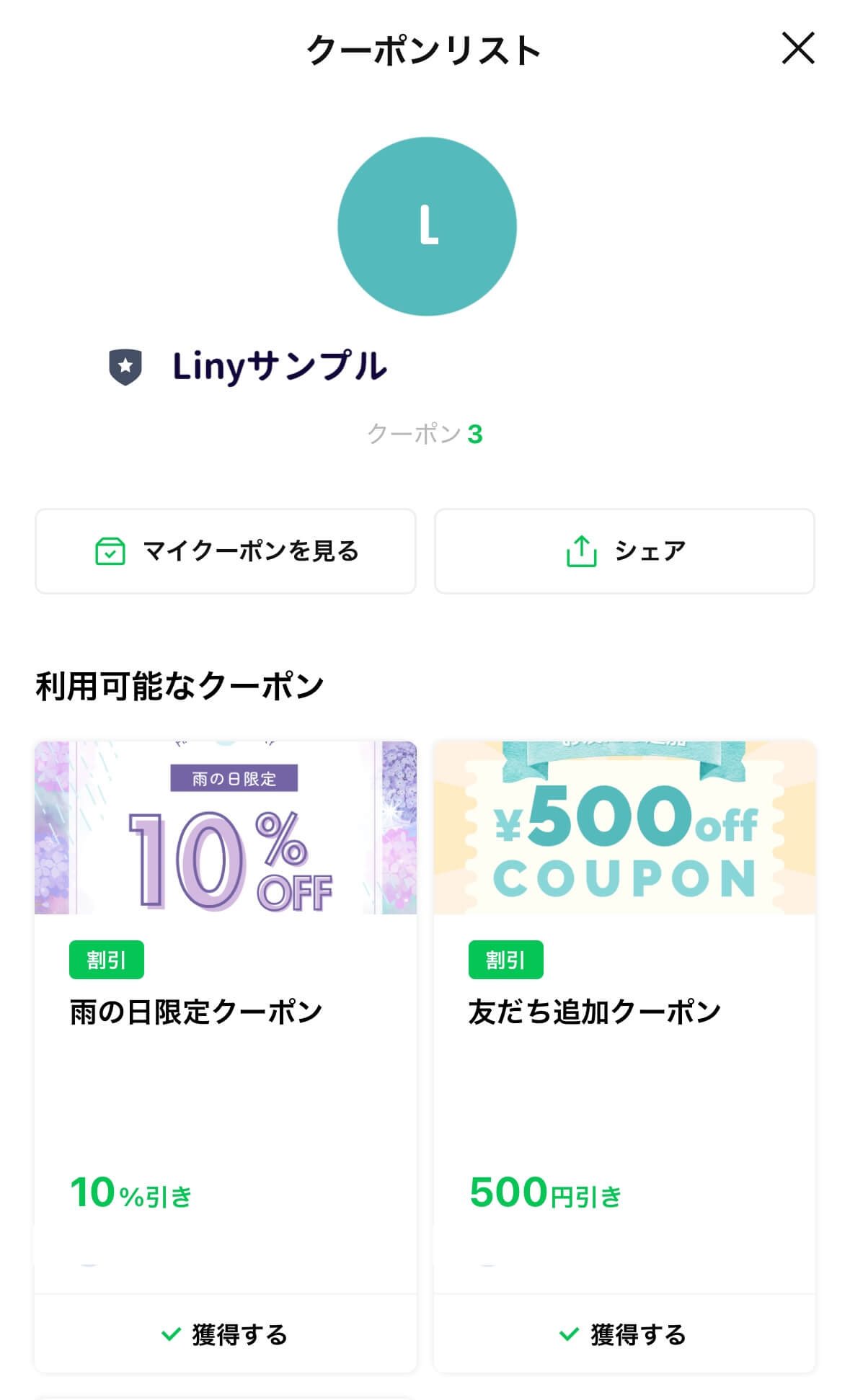Screen dimensions: 850x1400
Task: Close the coupon list
Action: click(x=797, y=48)
